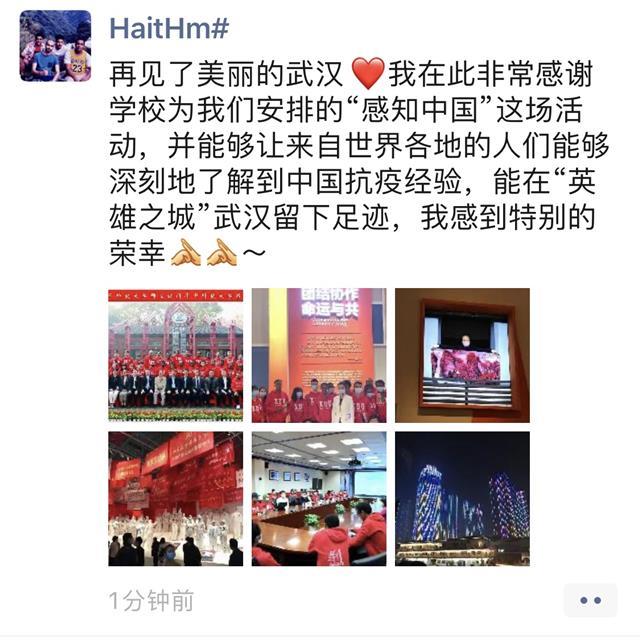This screenshot has height=640, width=640.
Task: Open HaitHm# profile avatar
Action: 56,46
